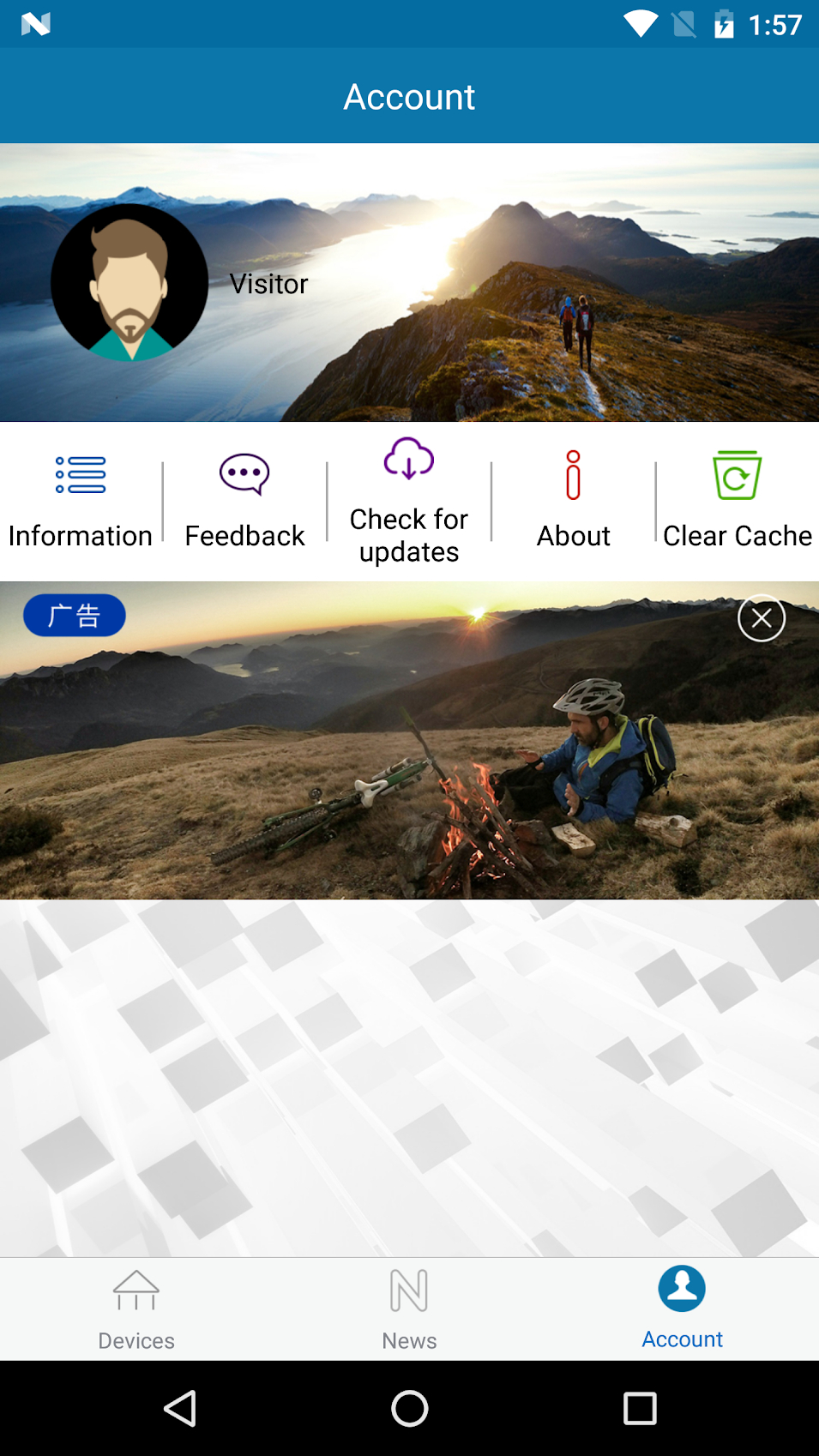Switch to the Devices tab

coord(136,1309)
